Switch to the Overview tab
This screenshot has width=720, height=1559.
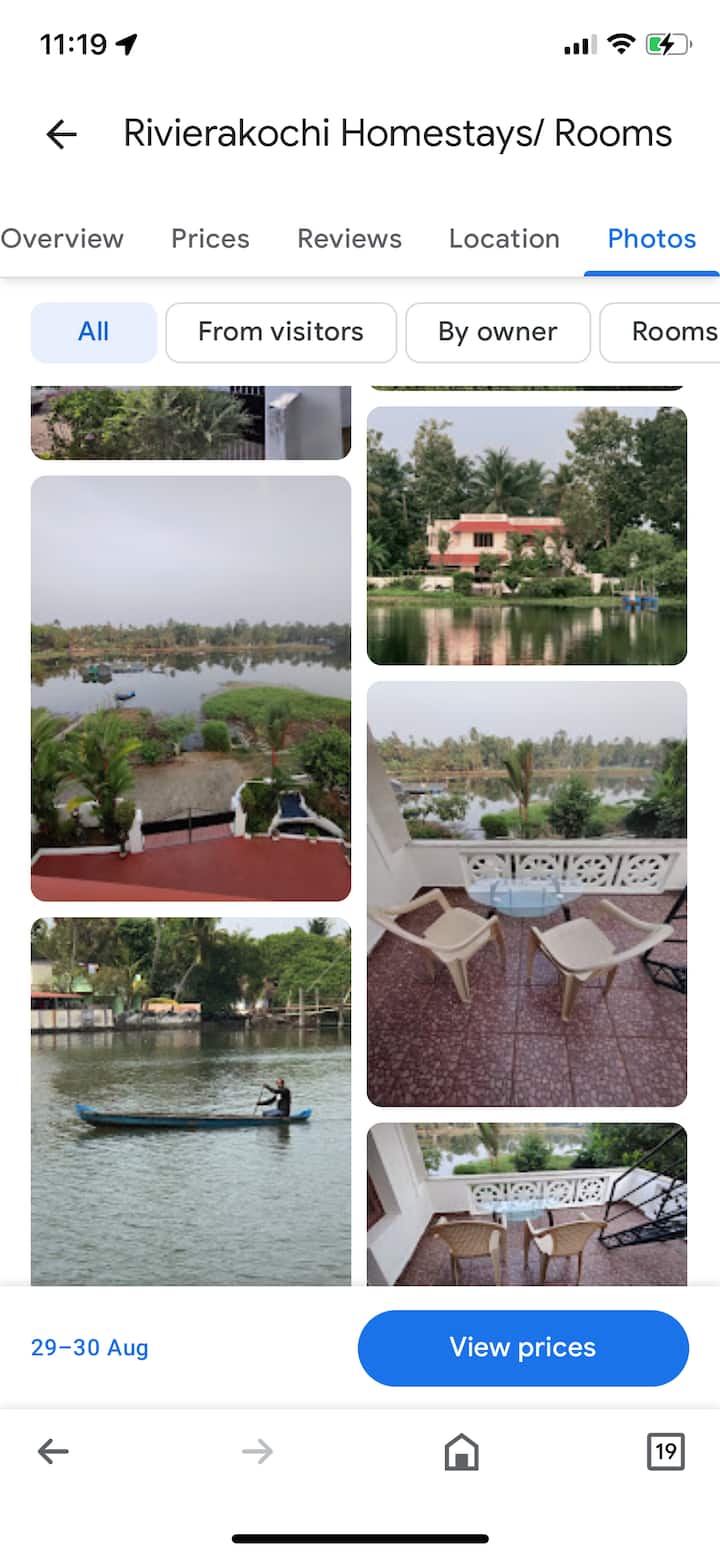pyautogui.click(x=62, y=239)
